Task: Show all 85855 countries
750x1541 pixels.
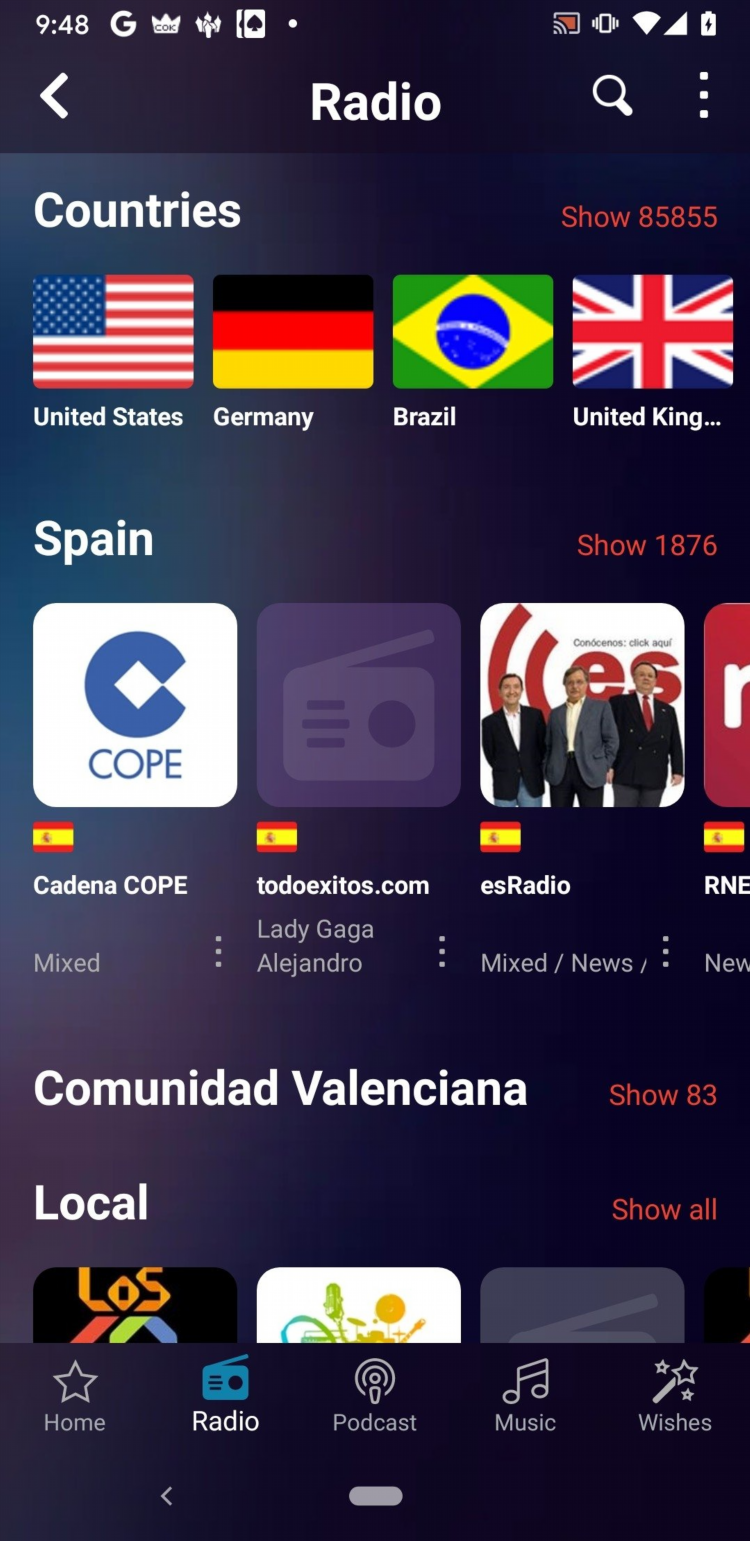Action: (638, 217)
